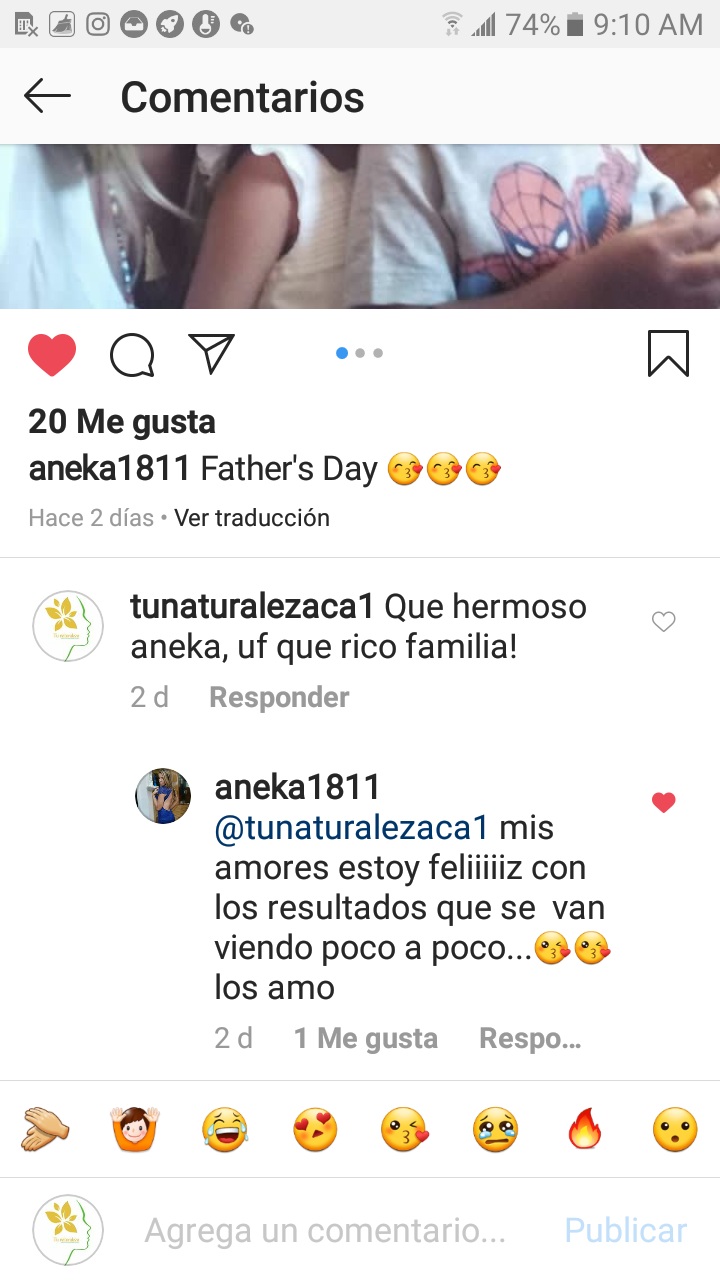This screenshot has height=1280, width=720.
Task: Go back from Comentarios screen
Action: coord(47,97)
